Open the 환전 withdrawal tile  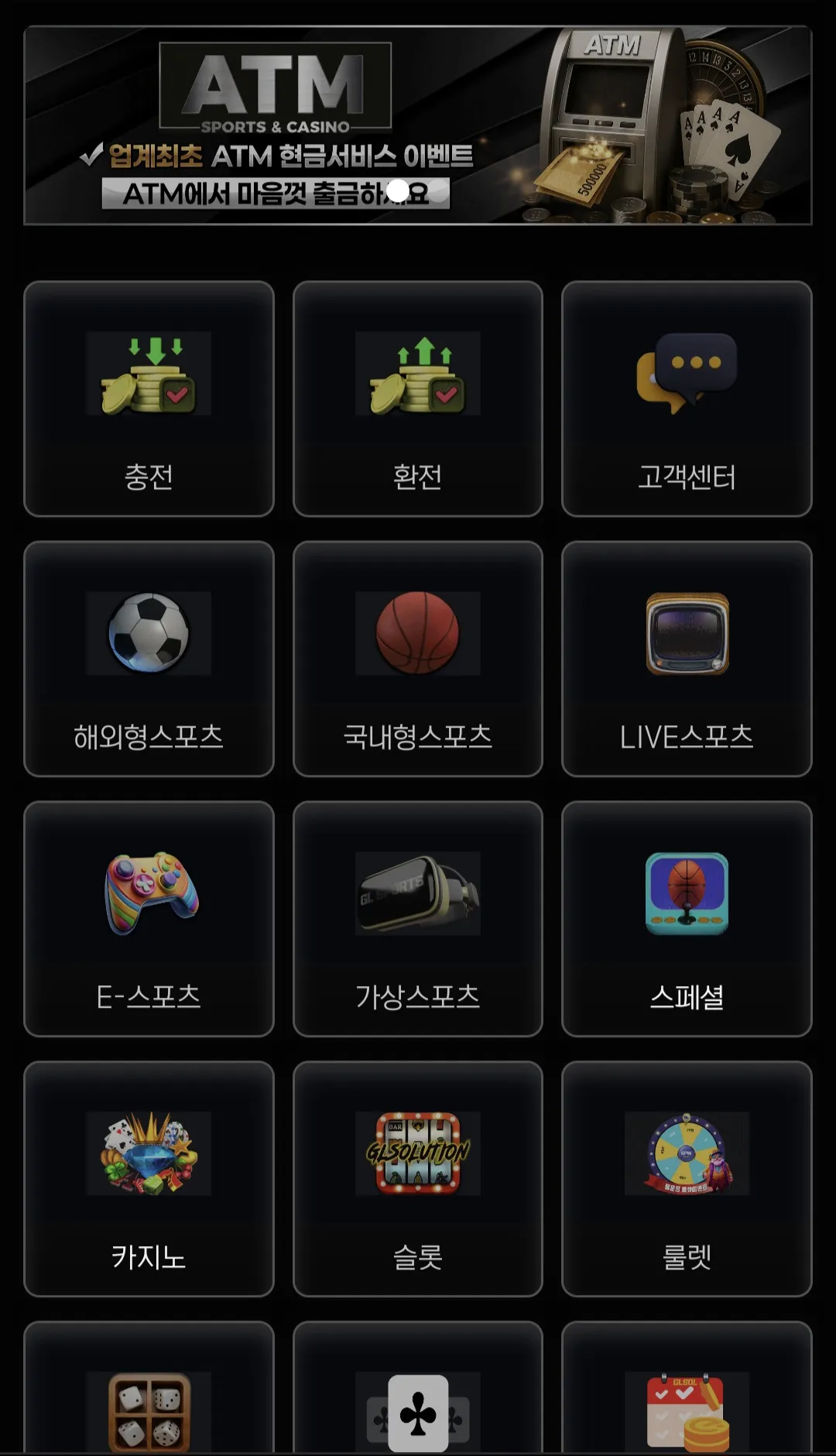click(418, 399)
